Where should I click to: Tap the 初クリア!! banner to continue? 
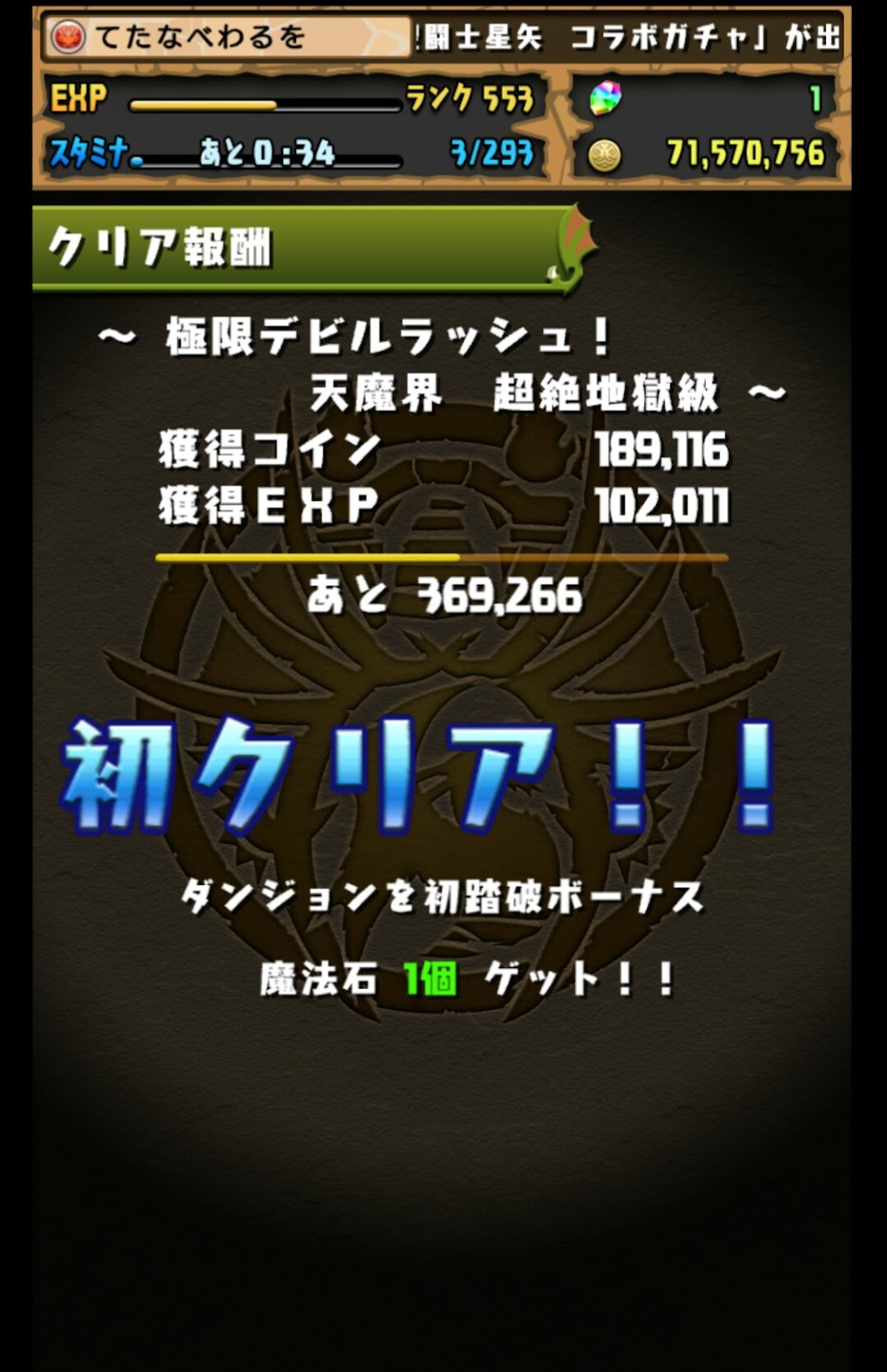pyautogui.click(x=418, y=777)
